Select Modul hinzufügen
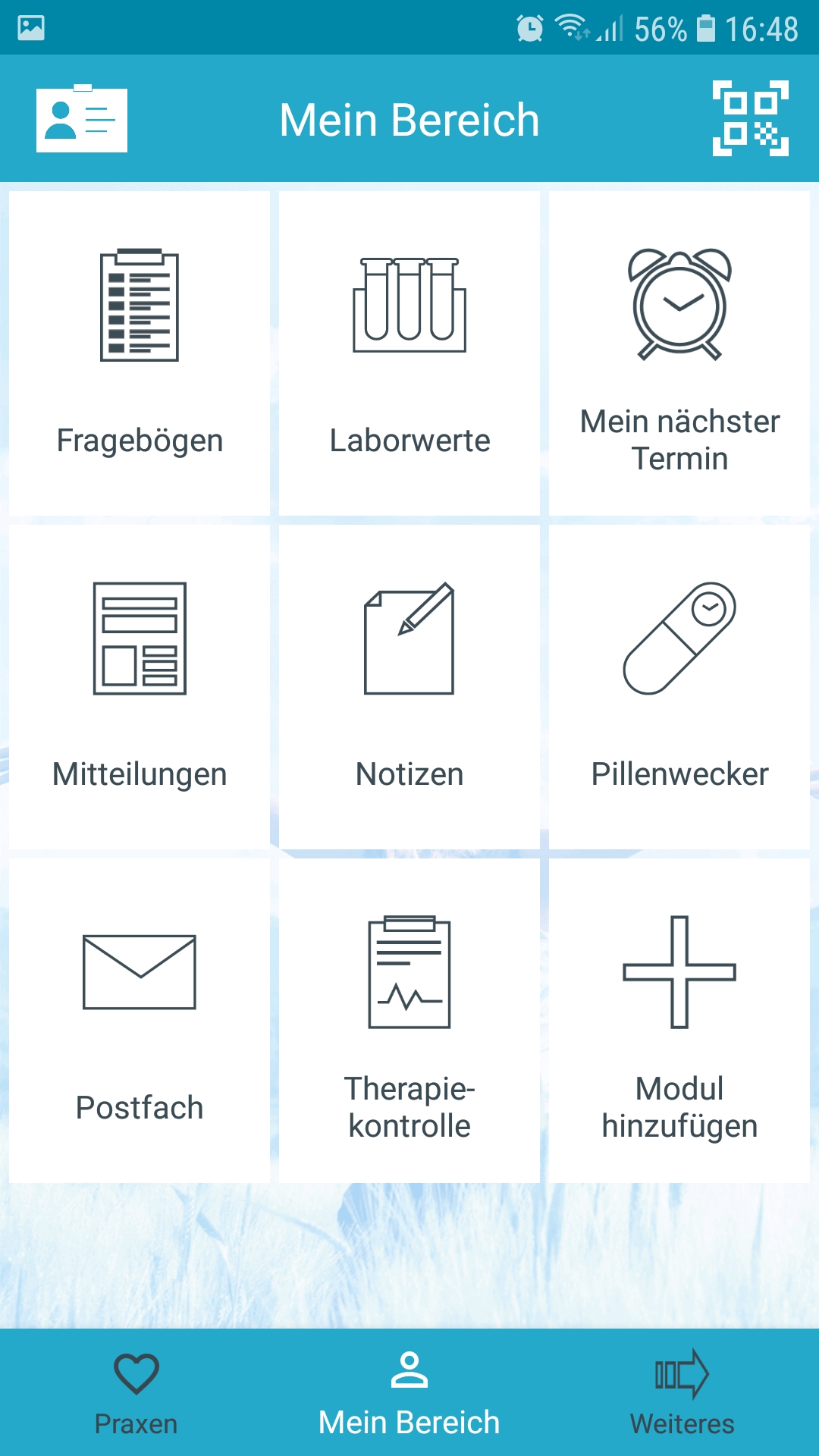Screen dimensions: 819x1456 coord(679,1021)
